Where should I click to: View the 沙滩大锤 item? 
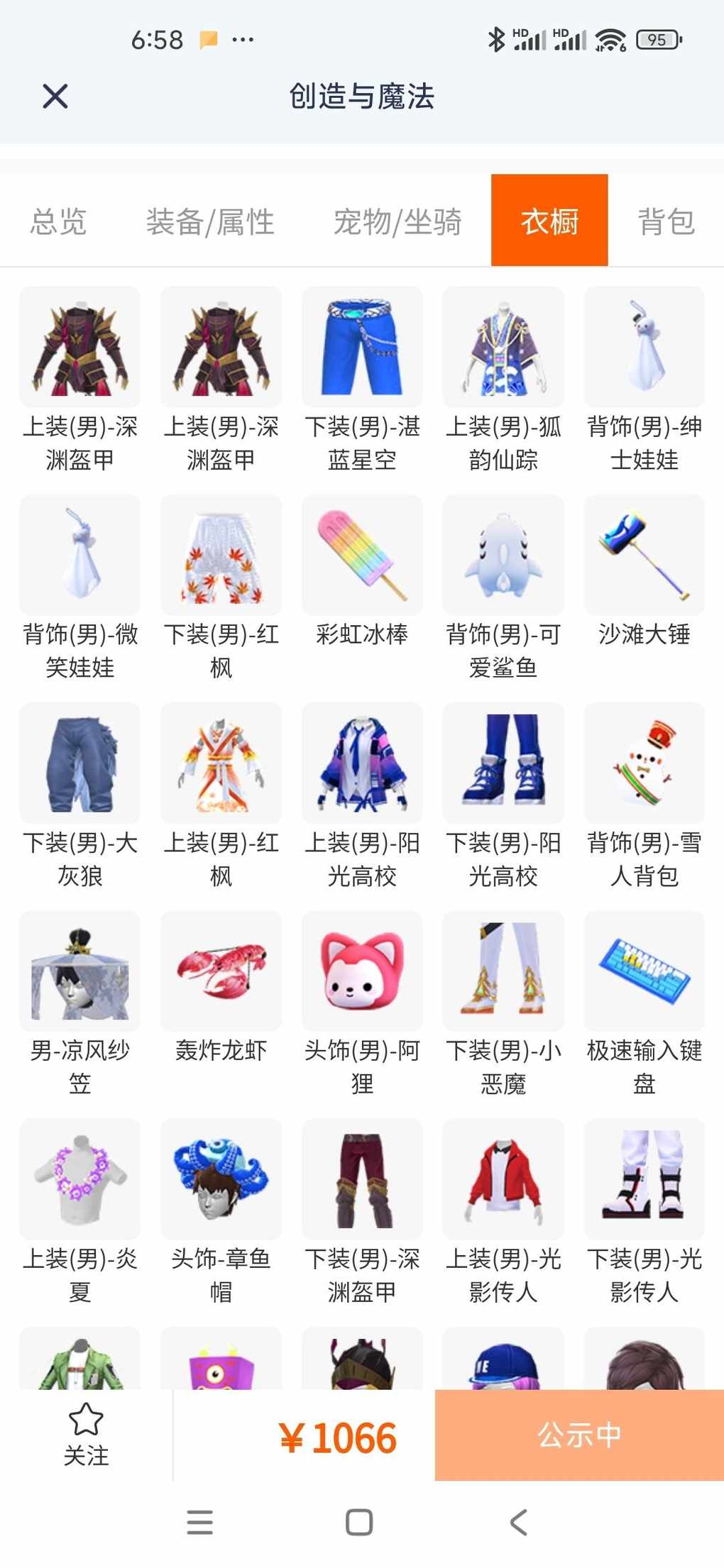pyautogui.click(x=645, y=572)
